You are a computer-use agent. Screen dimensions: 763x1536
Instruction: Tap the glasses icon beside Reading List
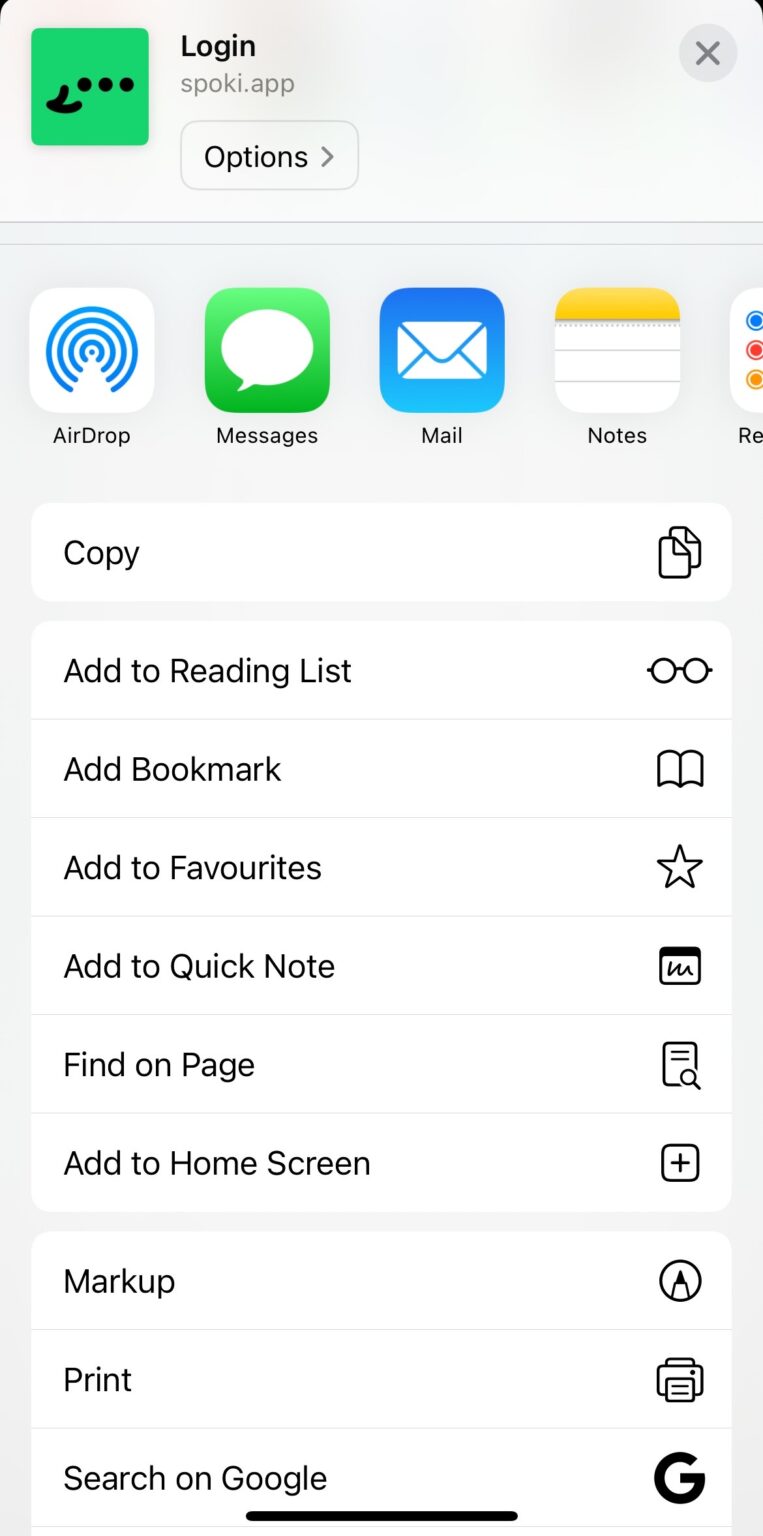(680, 670)
